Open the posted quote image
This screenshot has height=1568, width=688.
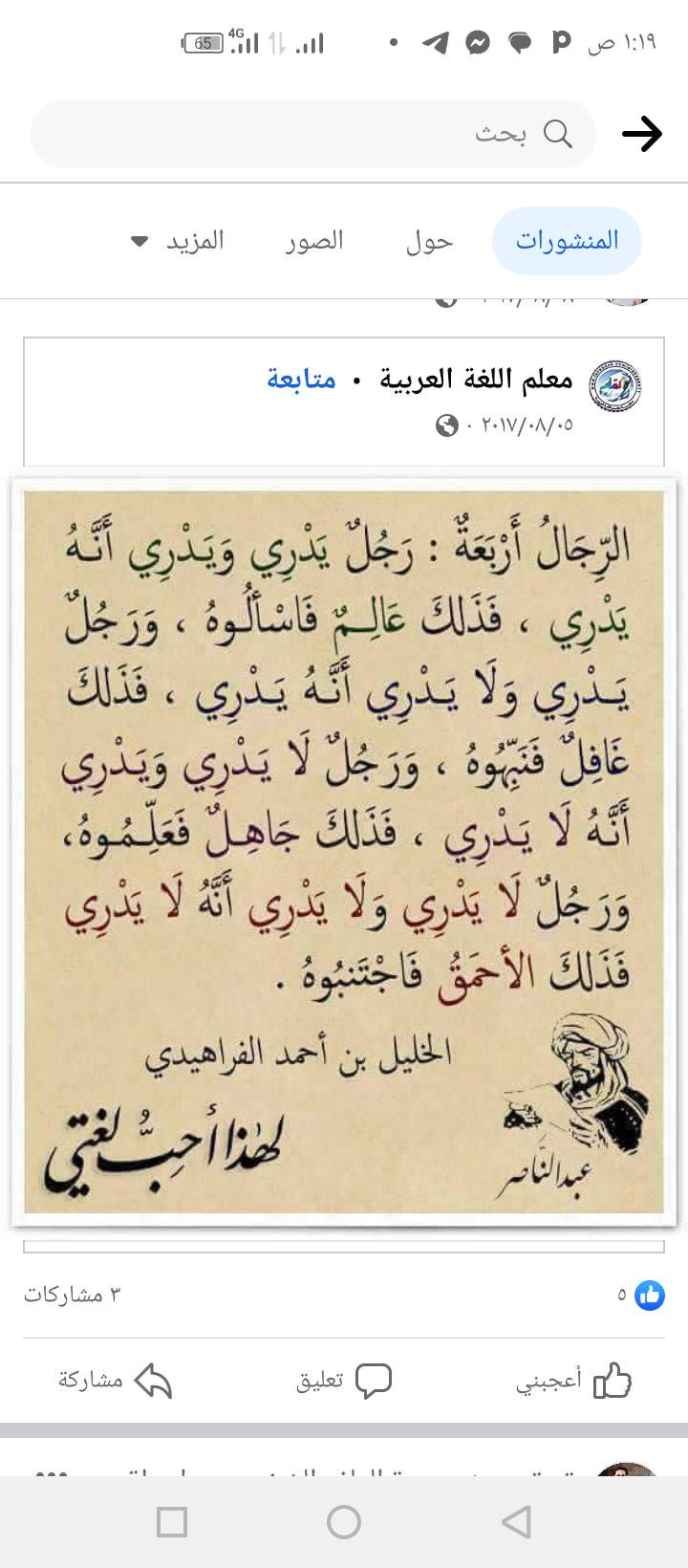(344, 851)
